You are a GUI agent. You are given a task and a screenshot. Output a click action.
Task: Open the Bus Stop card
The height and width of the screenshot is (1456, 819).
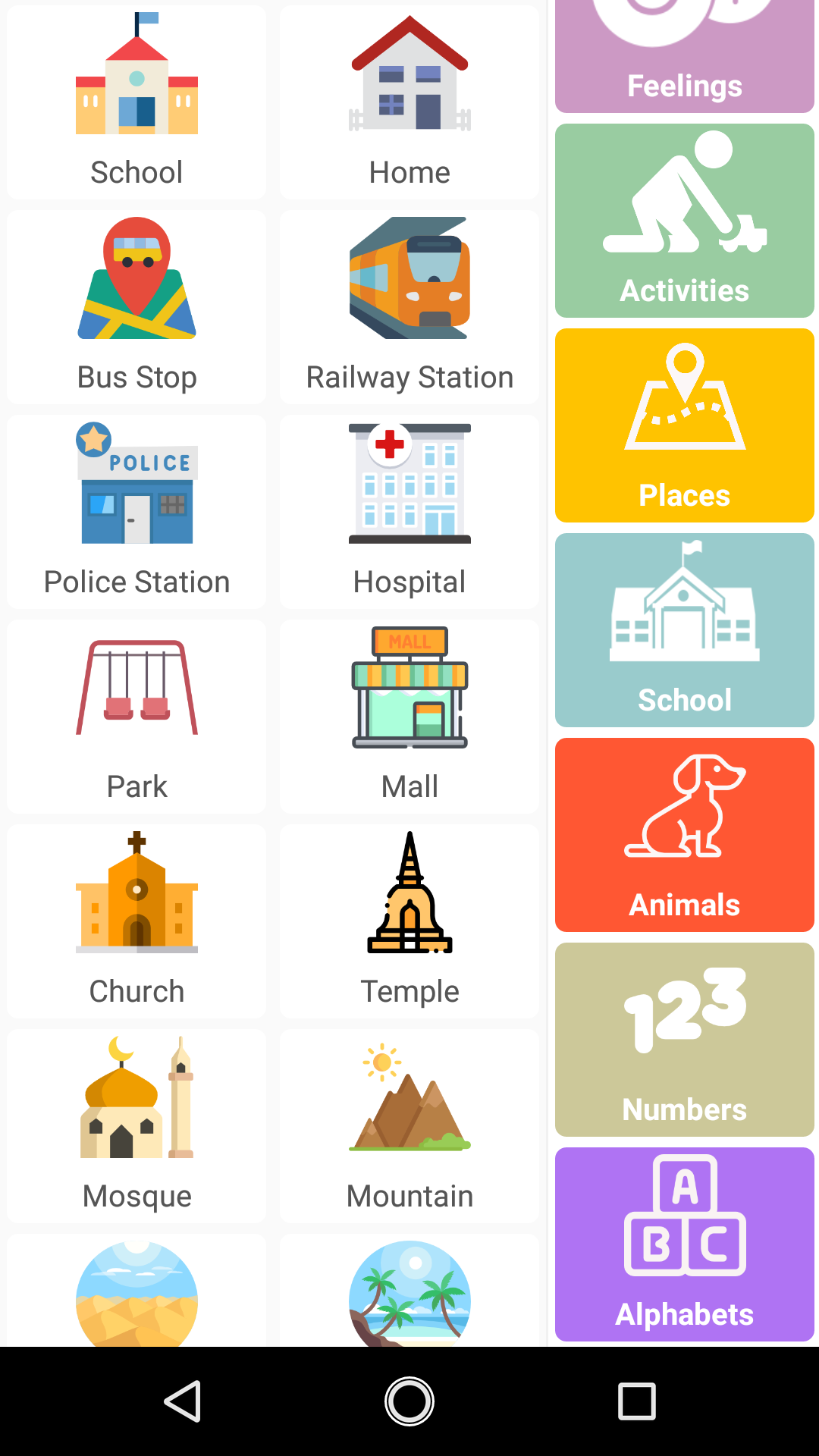click(136, 307)
